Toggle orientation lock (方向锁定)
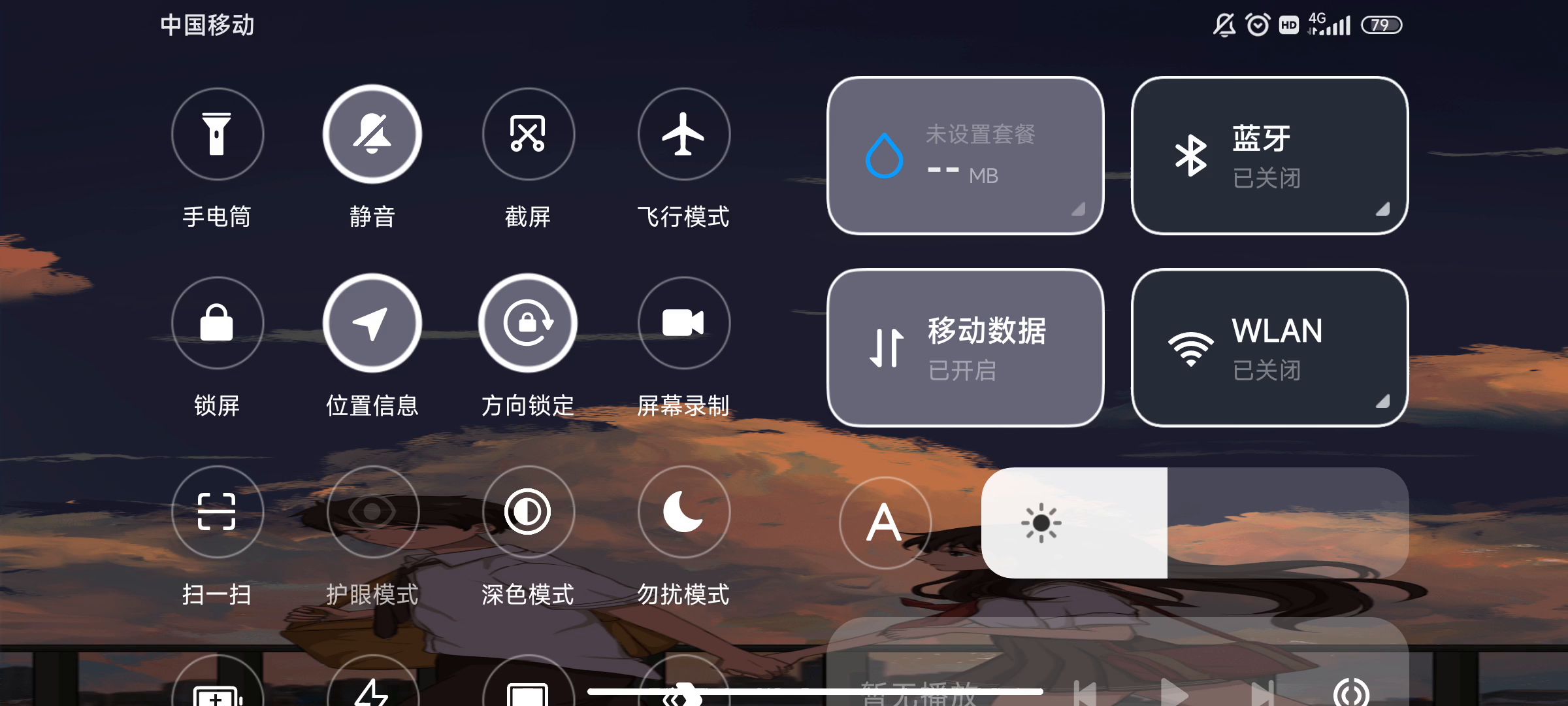 pos(528,323)
